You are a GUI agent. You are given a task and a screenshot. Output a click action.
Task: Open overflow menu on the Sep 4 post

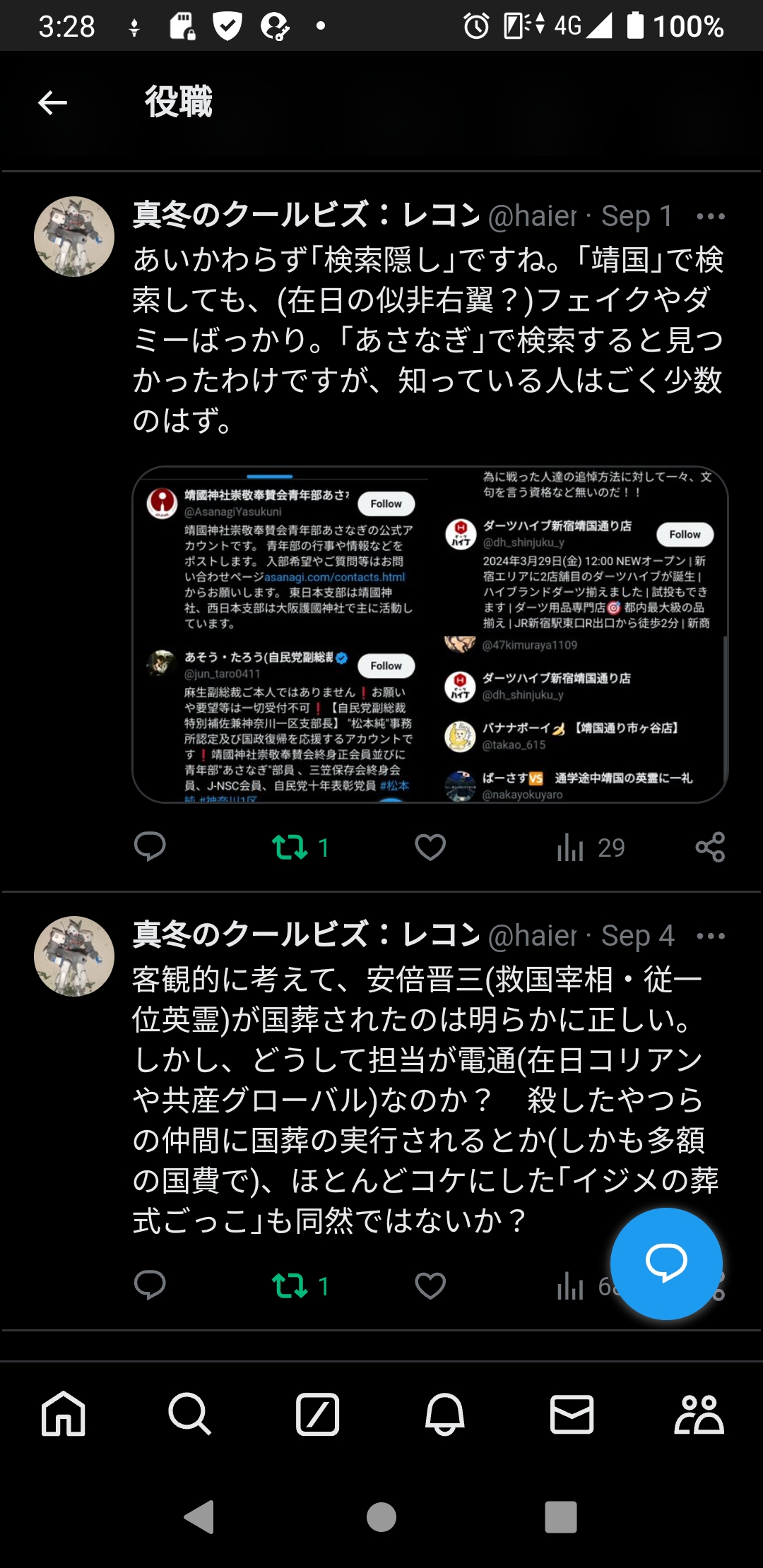point(710,936)
